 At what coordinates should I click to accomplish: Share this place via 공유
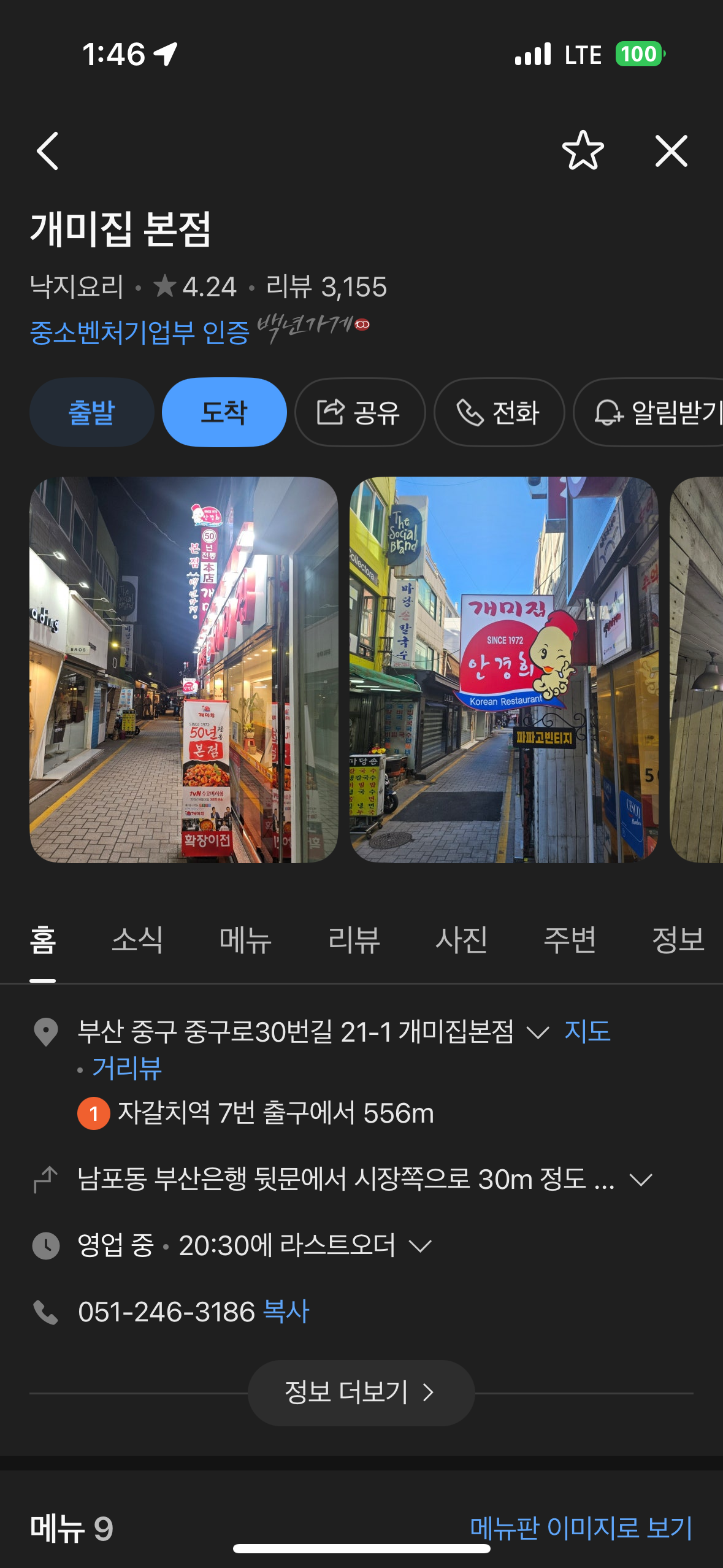(x=359, y=412)
